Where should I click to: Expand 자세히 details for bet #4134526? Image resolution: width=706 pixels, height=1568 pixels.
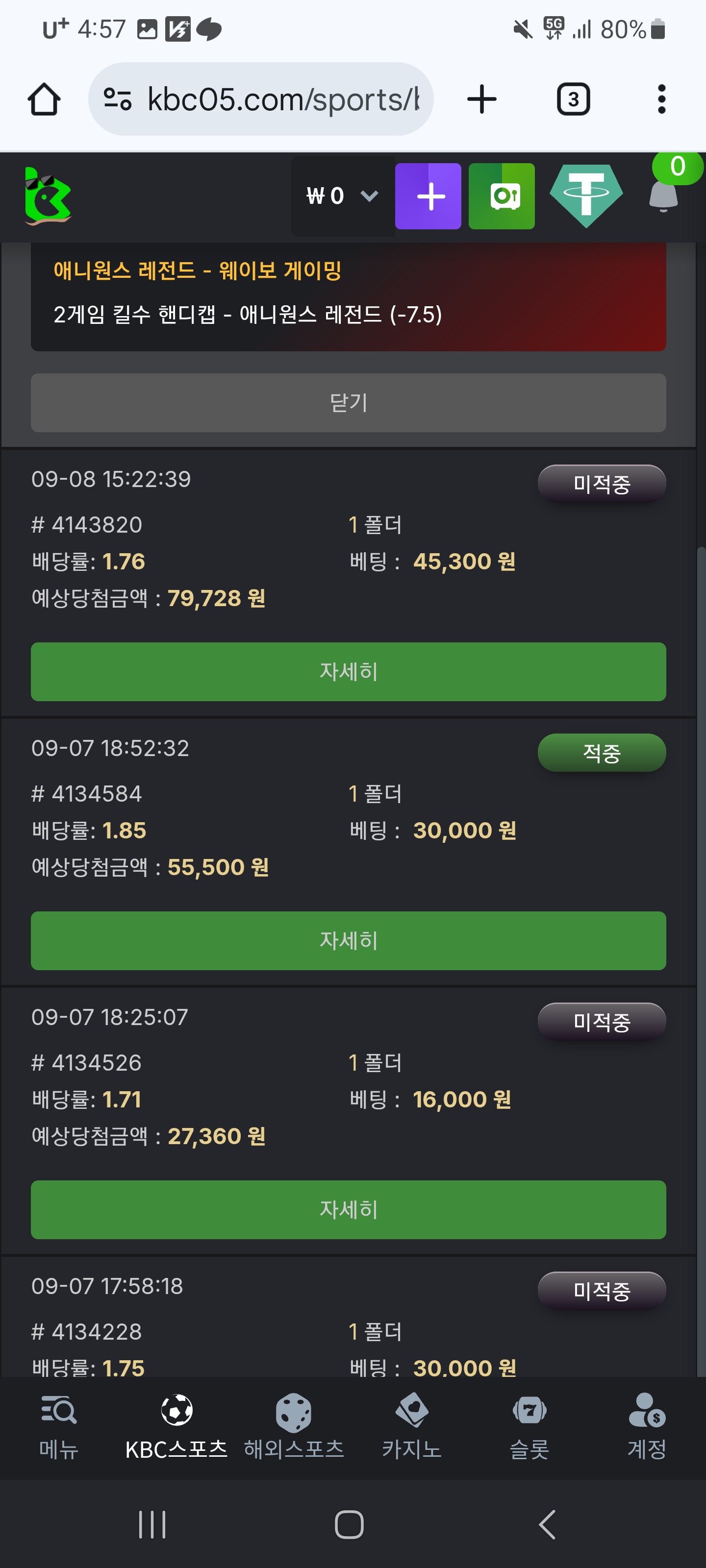tap(349, 1209)
